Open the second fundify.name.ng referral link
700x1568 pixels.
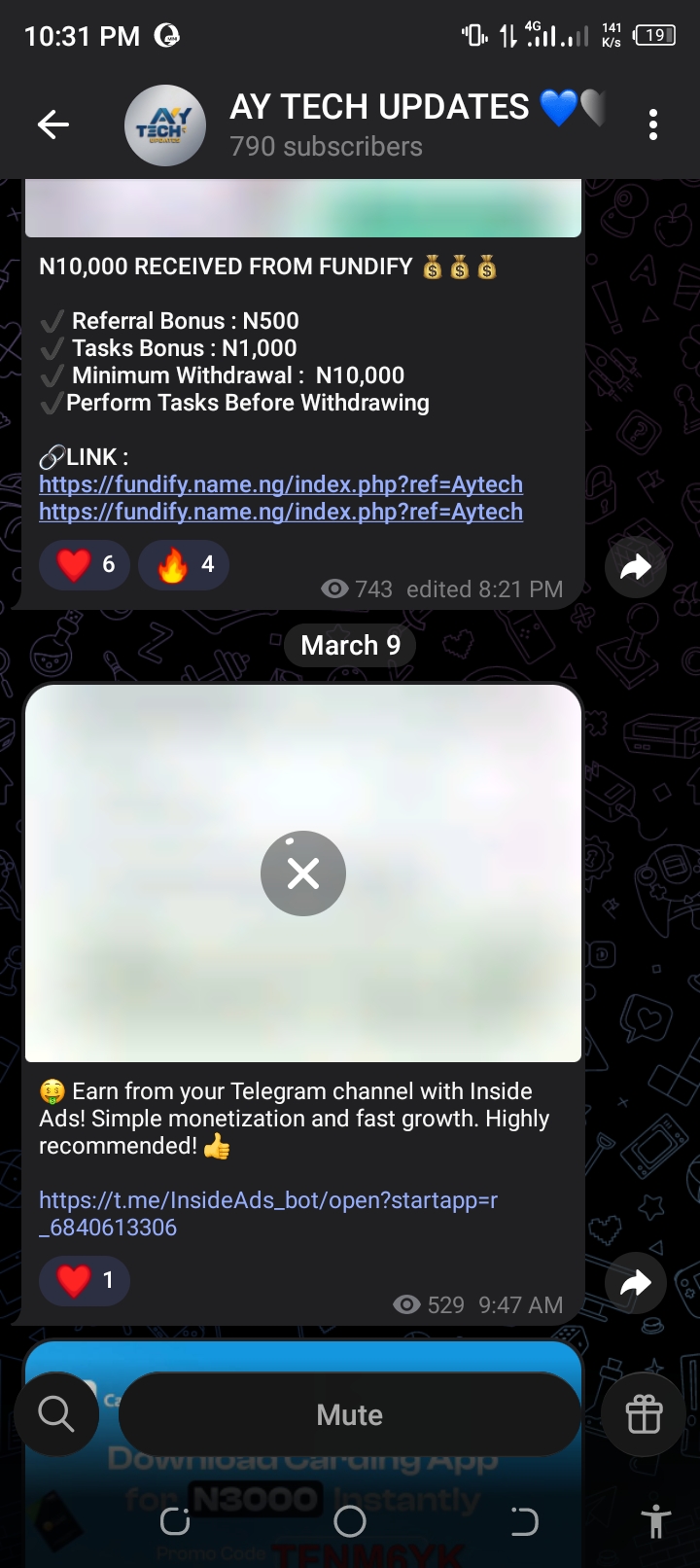[280, 512]
